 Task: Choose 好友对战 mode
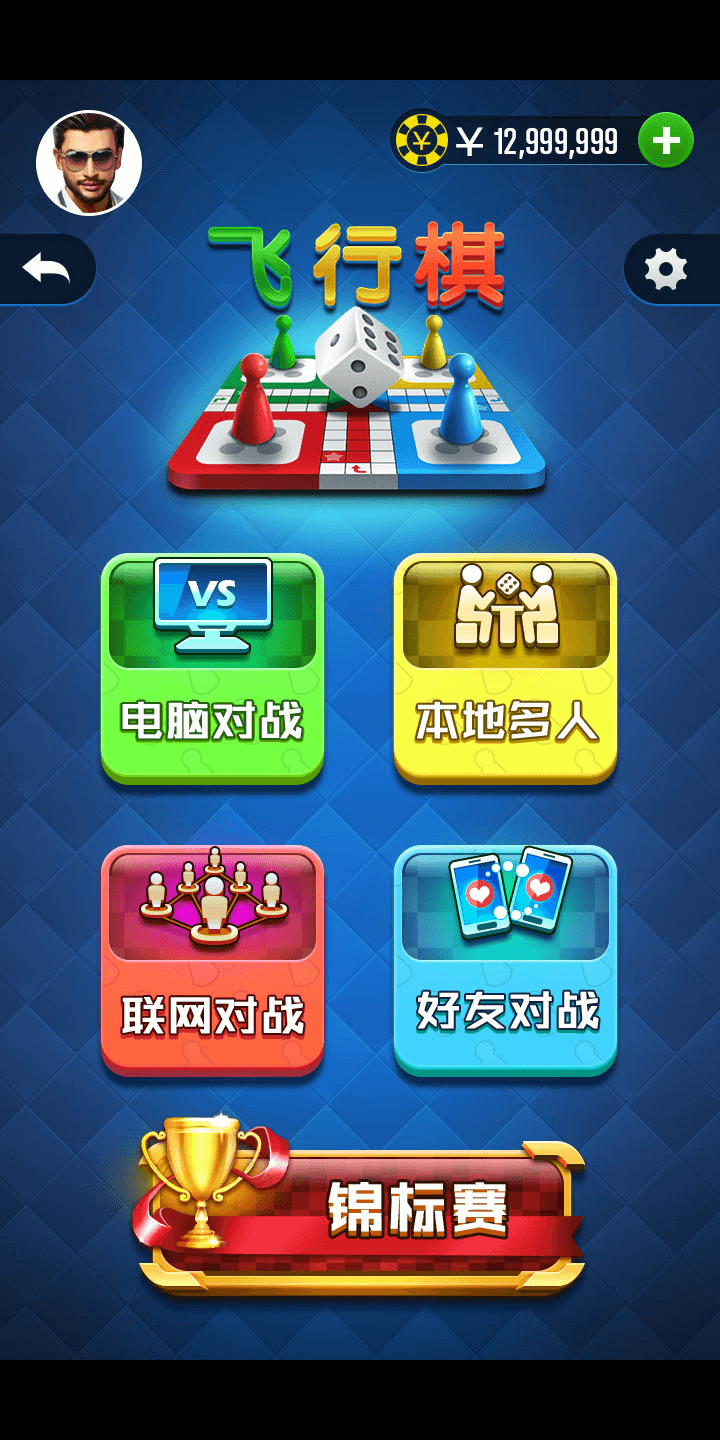[x=505, y=959]
